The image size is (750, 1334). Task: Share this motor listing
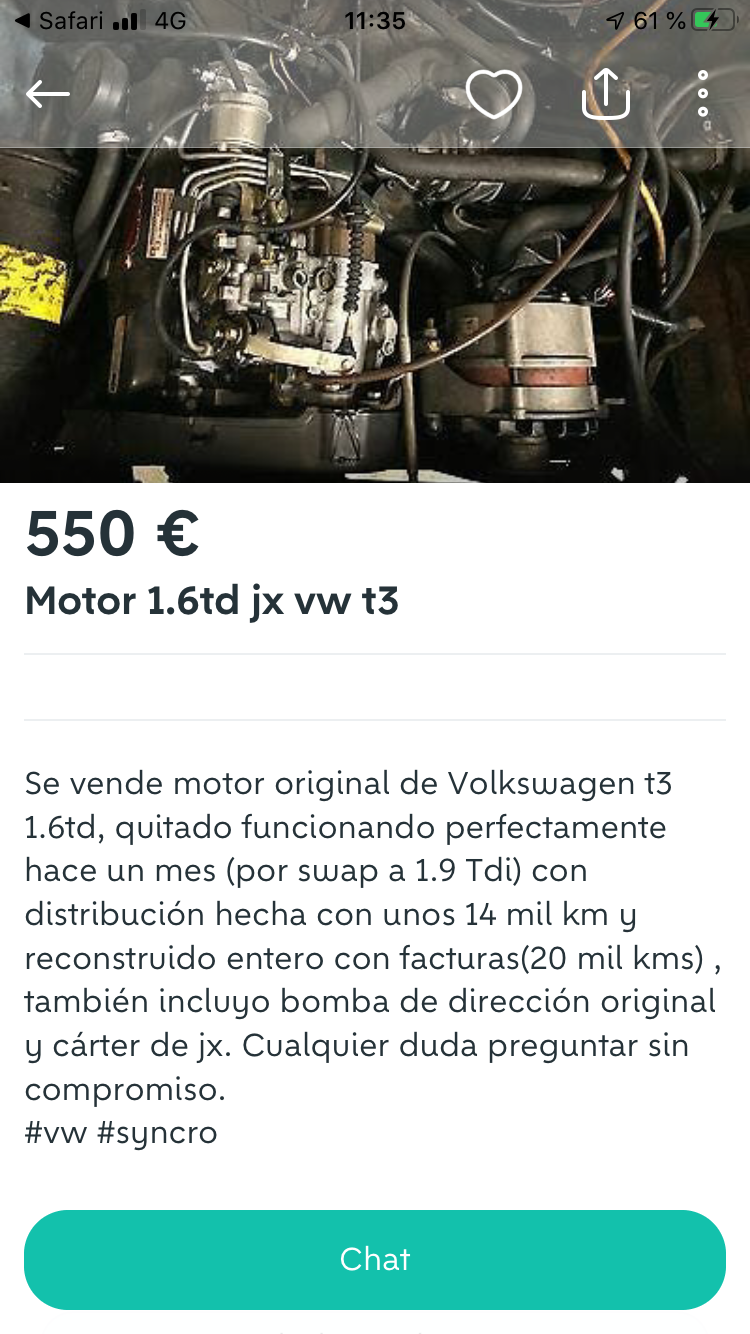pyautogui.click(x=606, y=94)
